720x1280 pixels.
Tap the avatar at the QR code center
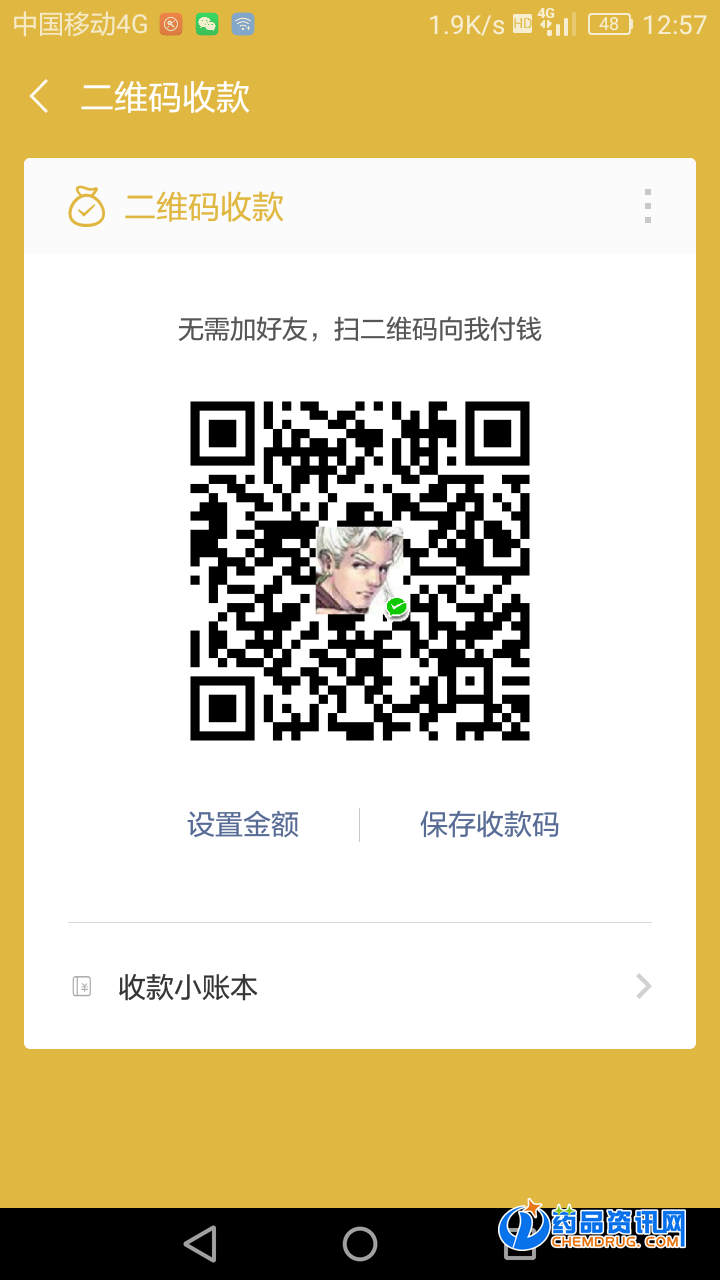click(360, 572)
